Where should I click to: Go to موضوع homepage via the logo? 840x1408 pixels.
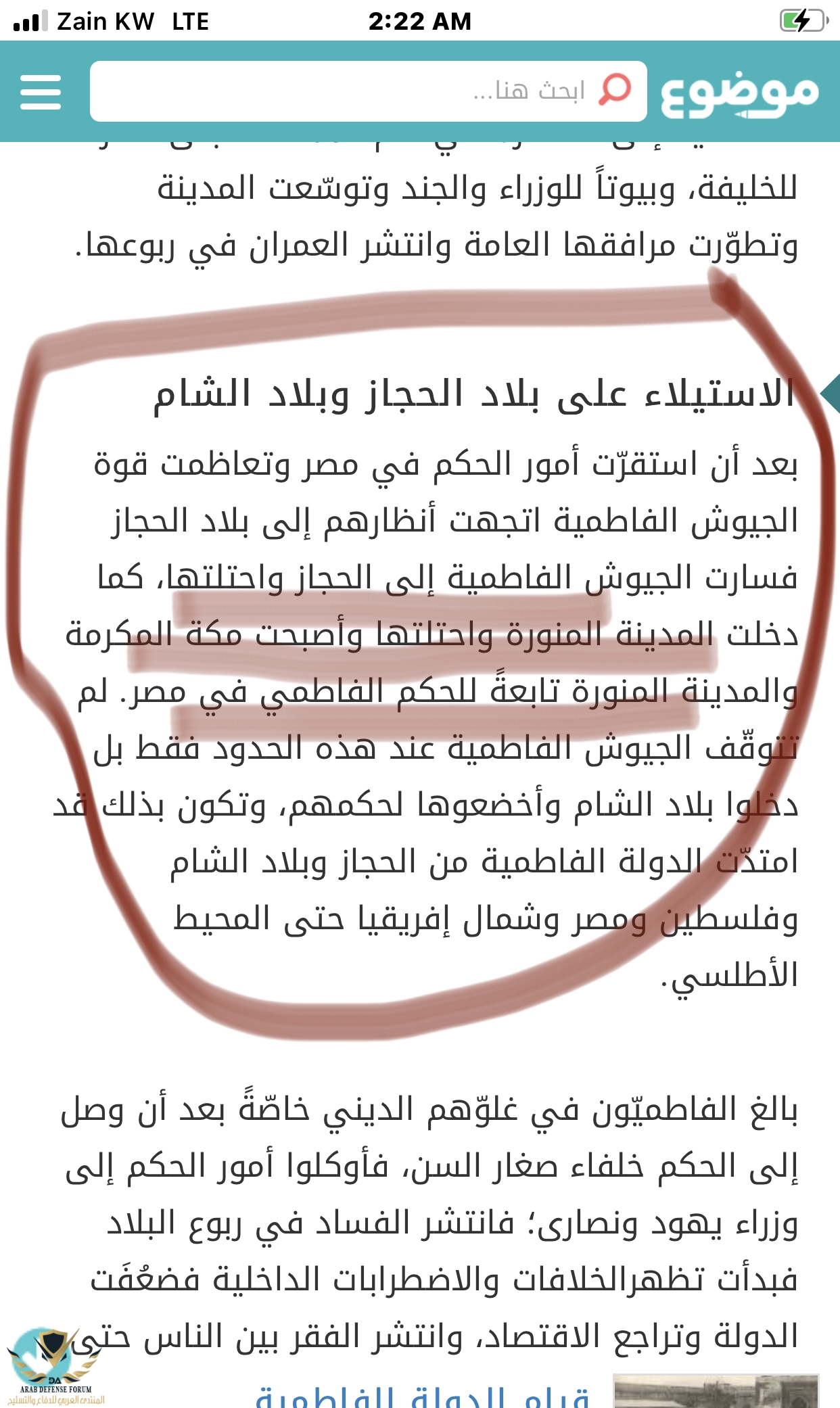point(740,92)
